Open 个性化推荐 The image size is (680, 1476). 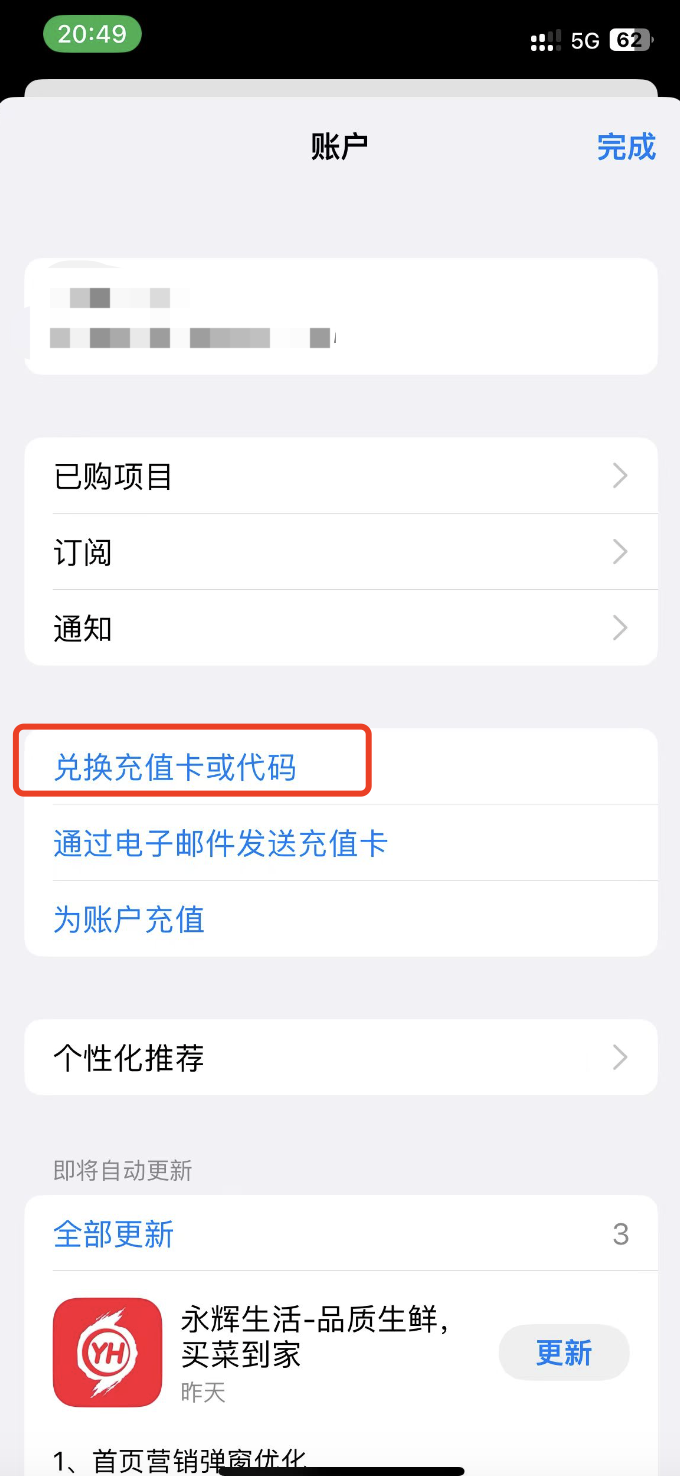click(x=340, y=1057)
